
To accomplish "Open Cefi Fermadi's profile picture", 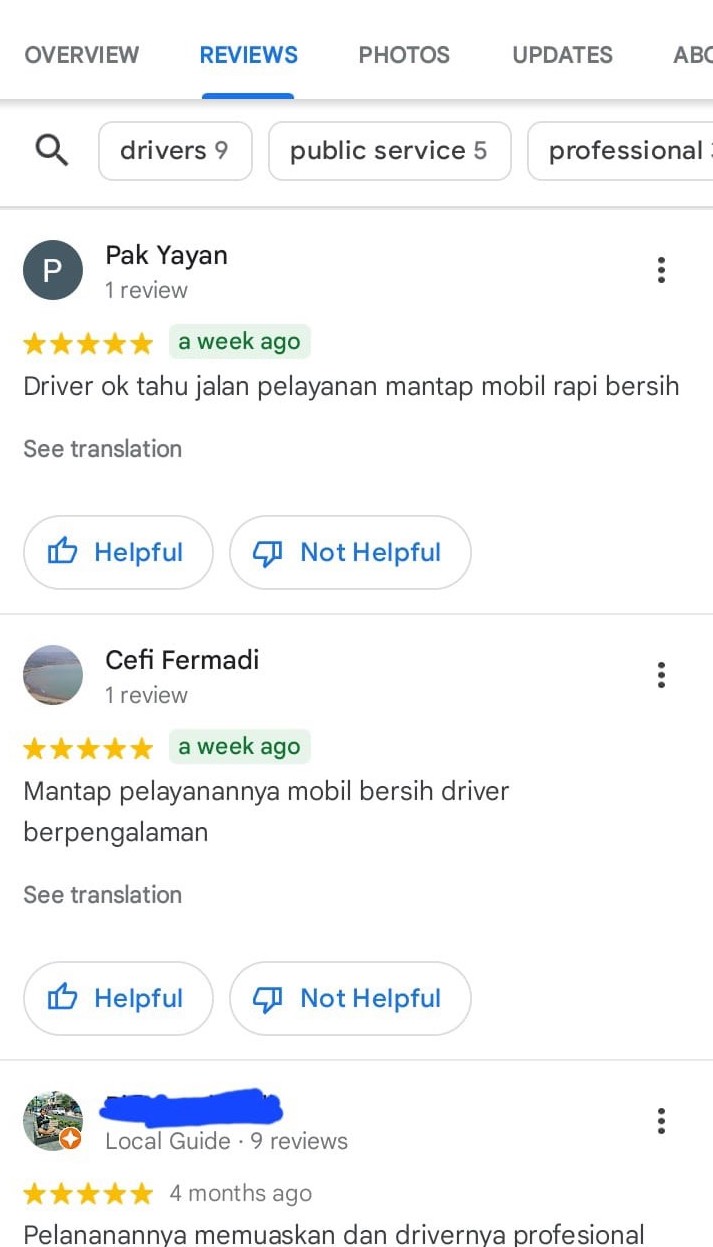I will (52, 675).
